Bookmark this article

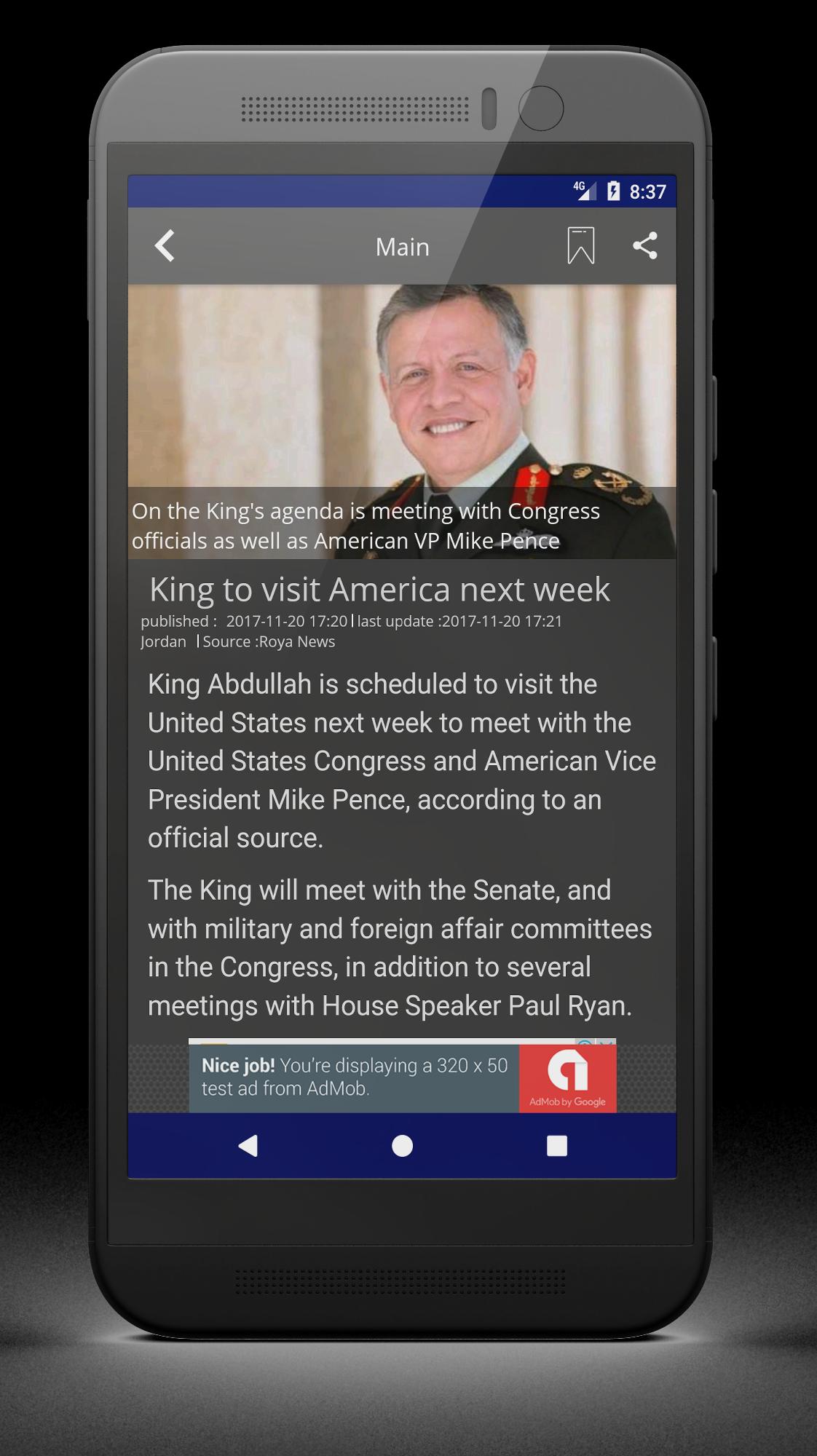tap(580, 245)
